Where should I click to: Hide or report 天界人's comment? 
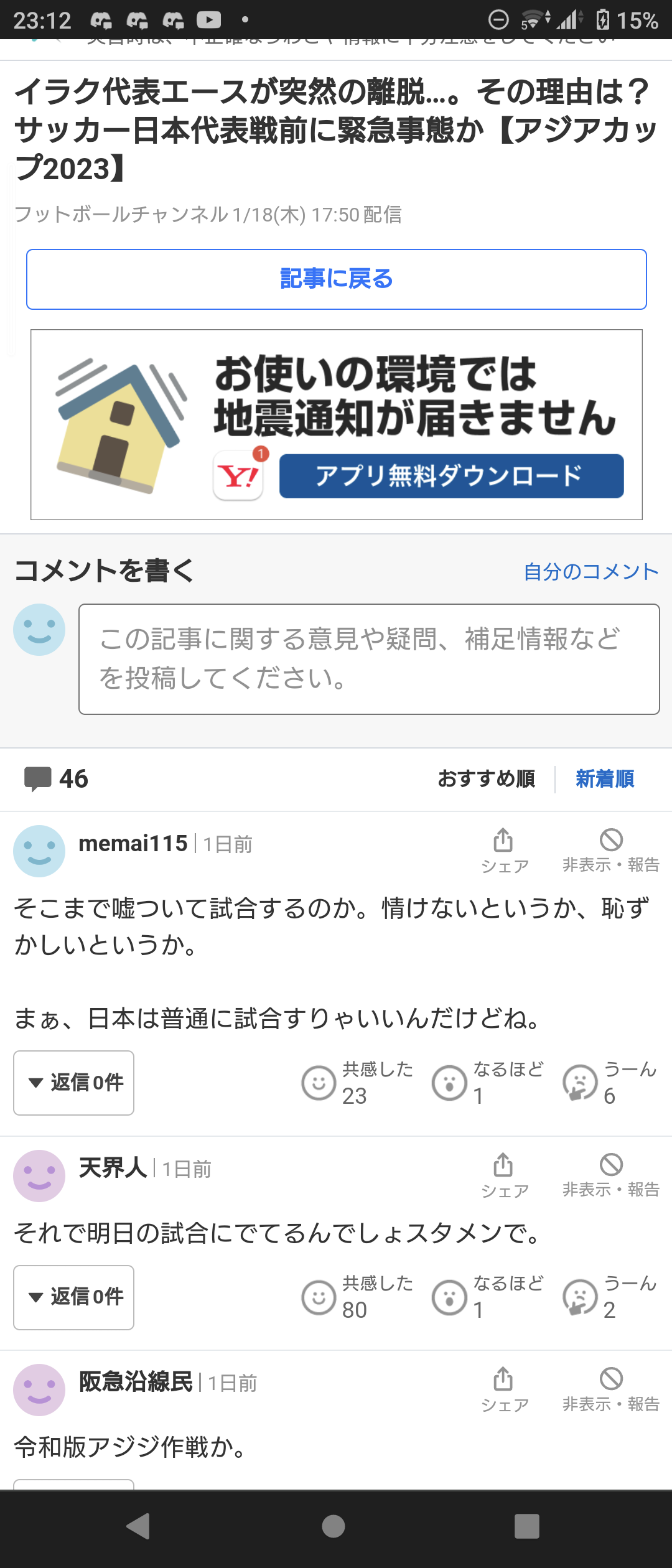pos(610,1174)
